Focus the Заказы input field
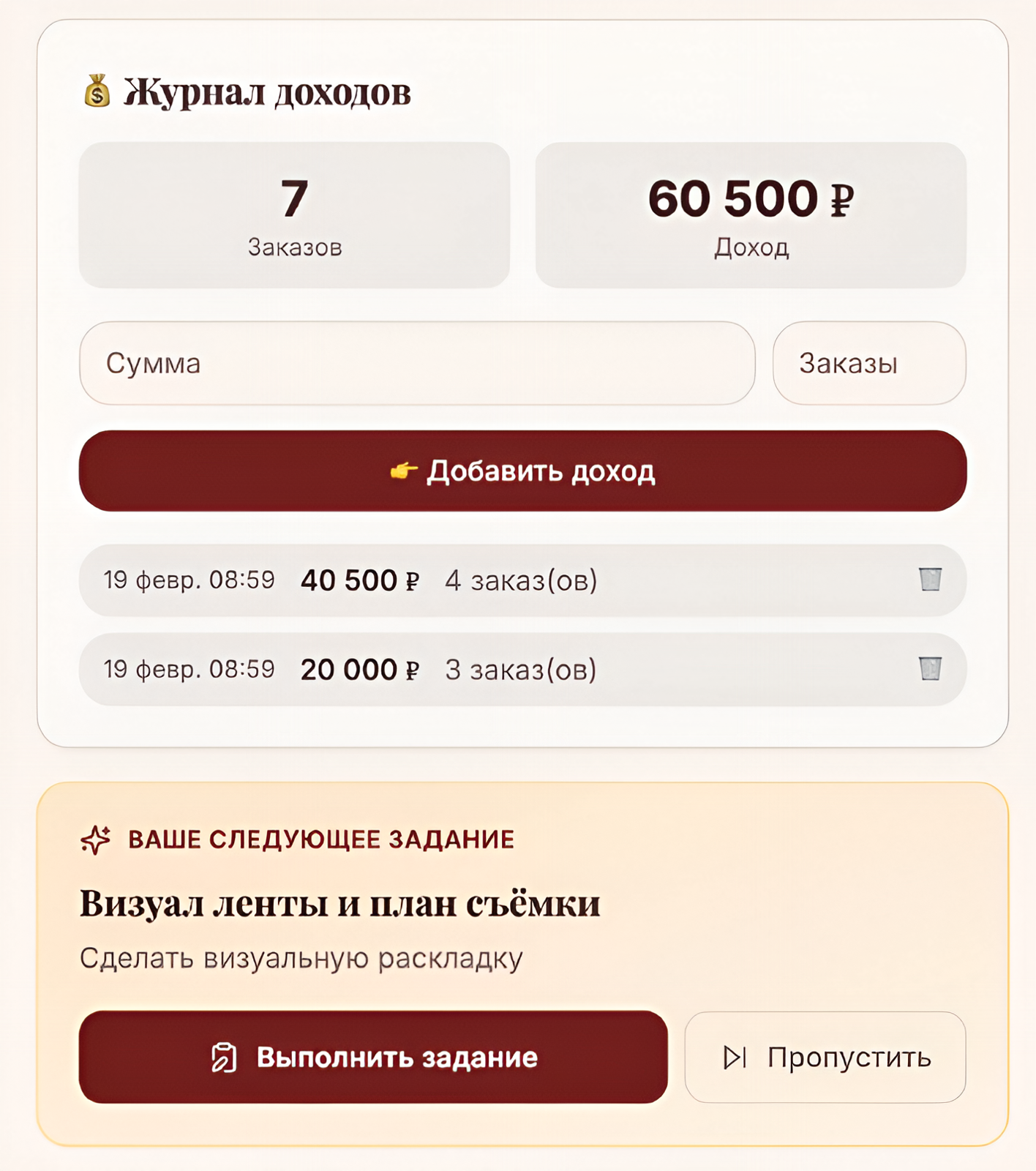The width and height of the screenshot is (1036, 1171). click(x=869, y=363)
